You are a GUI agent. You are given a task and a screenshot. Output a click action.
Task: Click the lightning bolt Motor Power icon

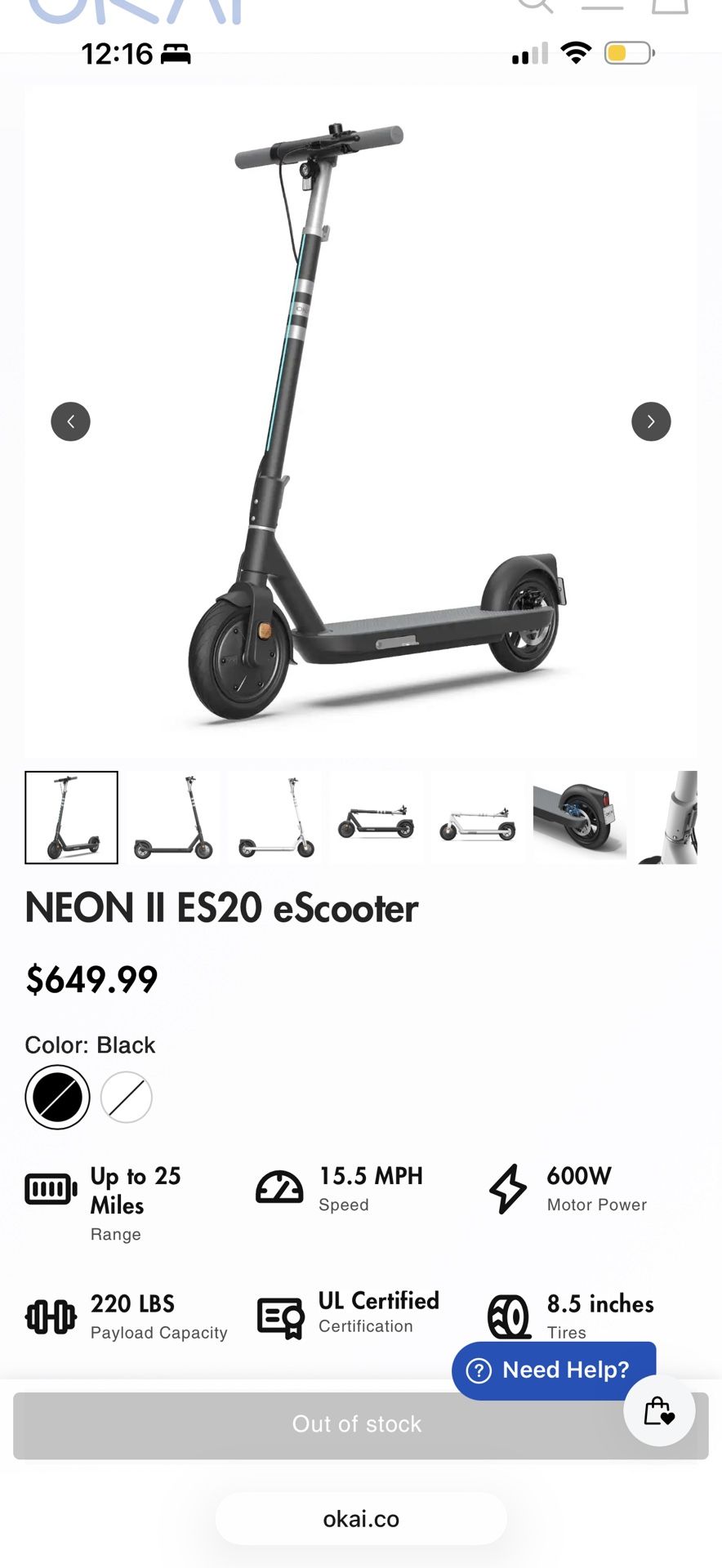(508, 1189)
